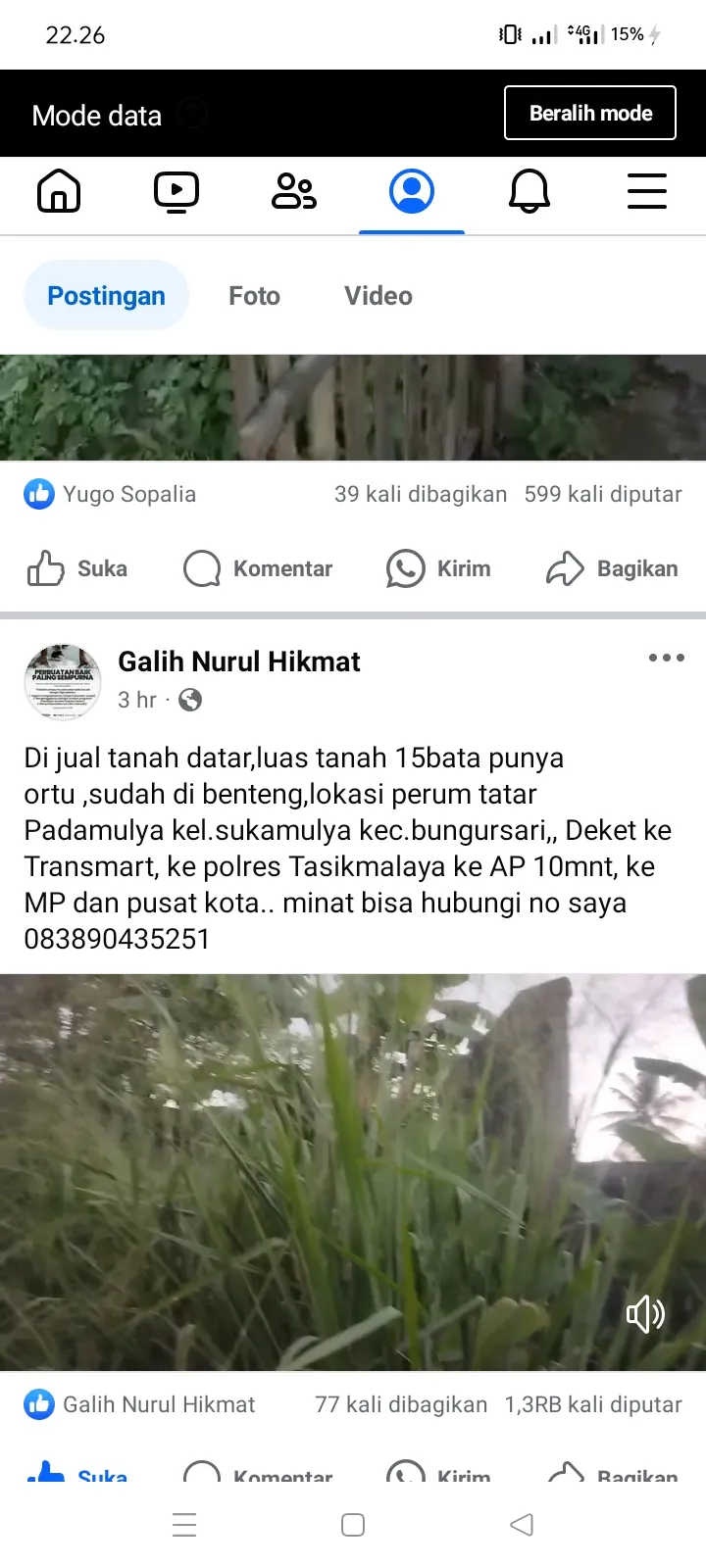
Task: Select the Profile icon in top navigation
Action: coord(411,191)
